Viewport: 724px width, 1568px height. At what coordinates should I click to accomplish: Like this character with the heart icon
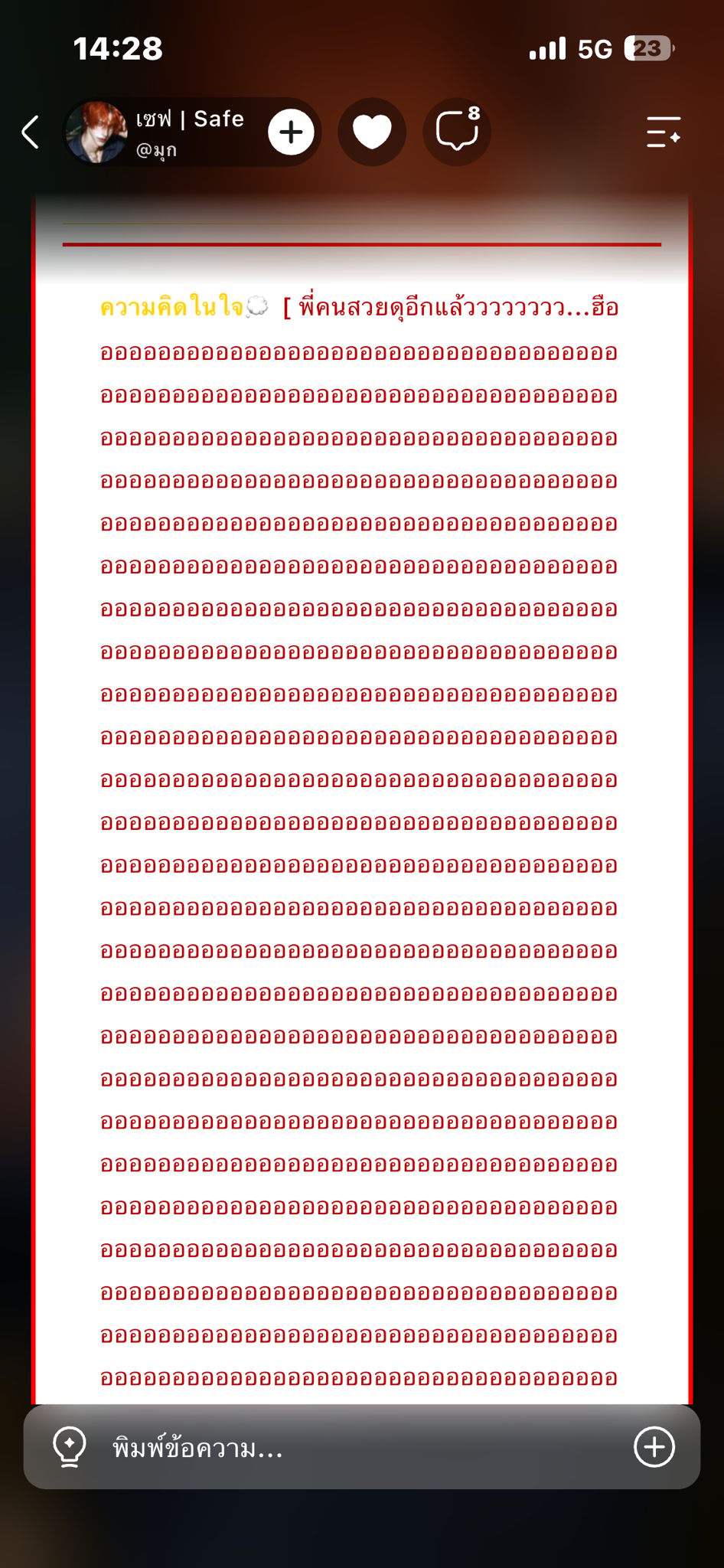pos(373,132)
